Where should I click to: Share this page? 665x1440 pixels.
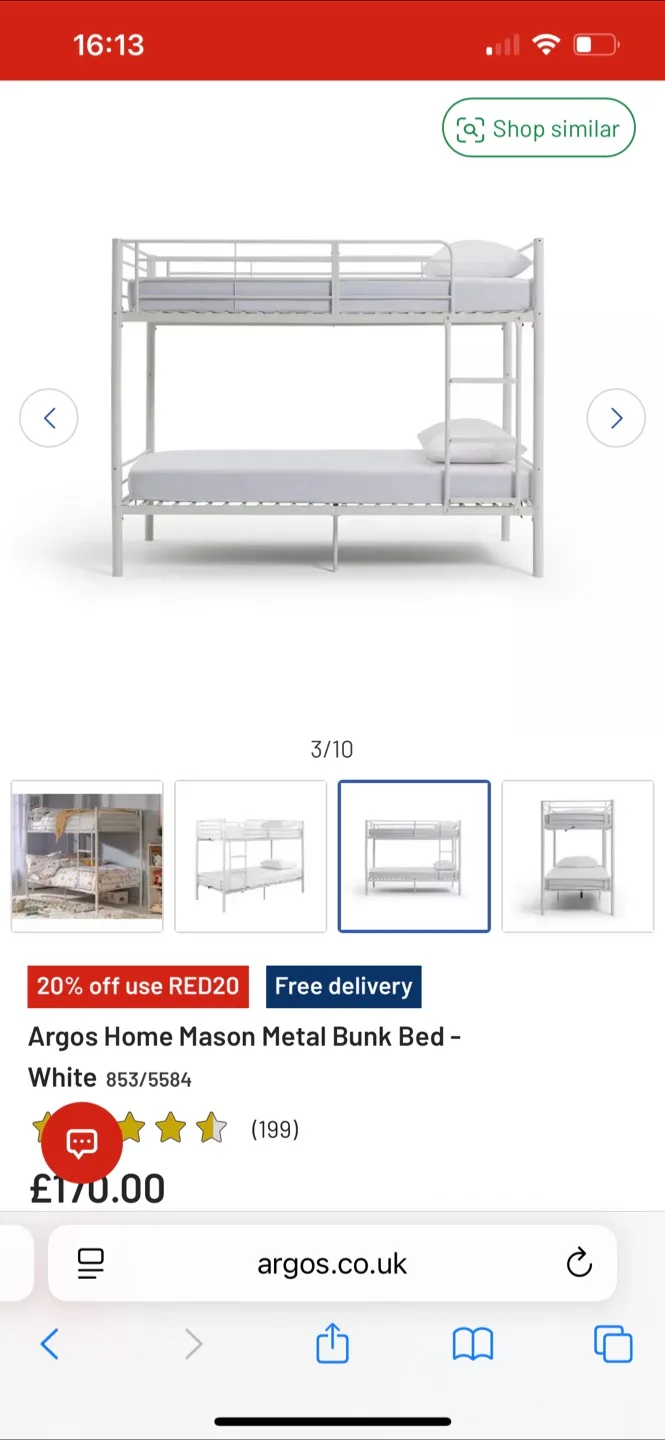point(332,1344)
